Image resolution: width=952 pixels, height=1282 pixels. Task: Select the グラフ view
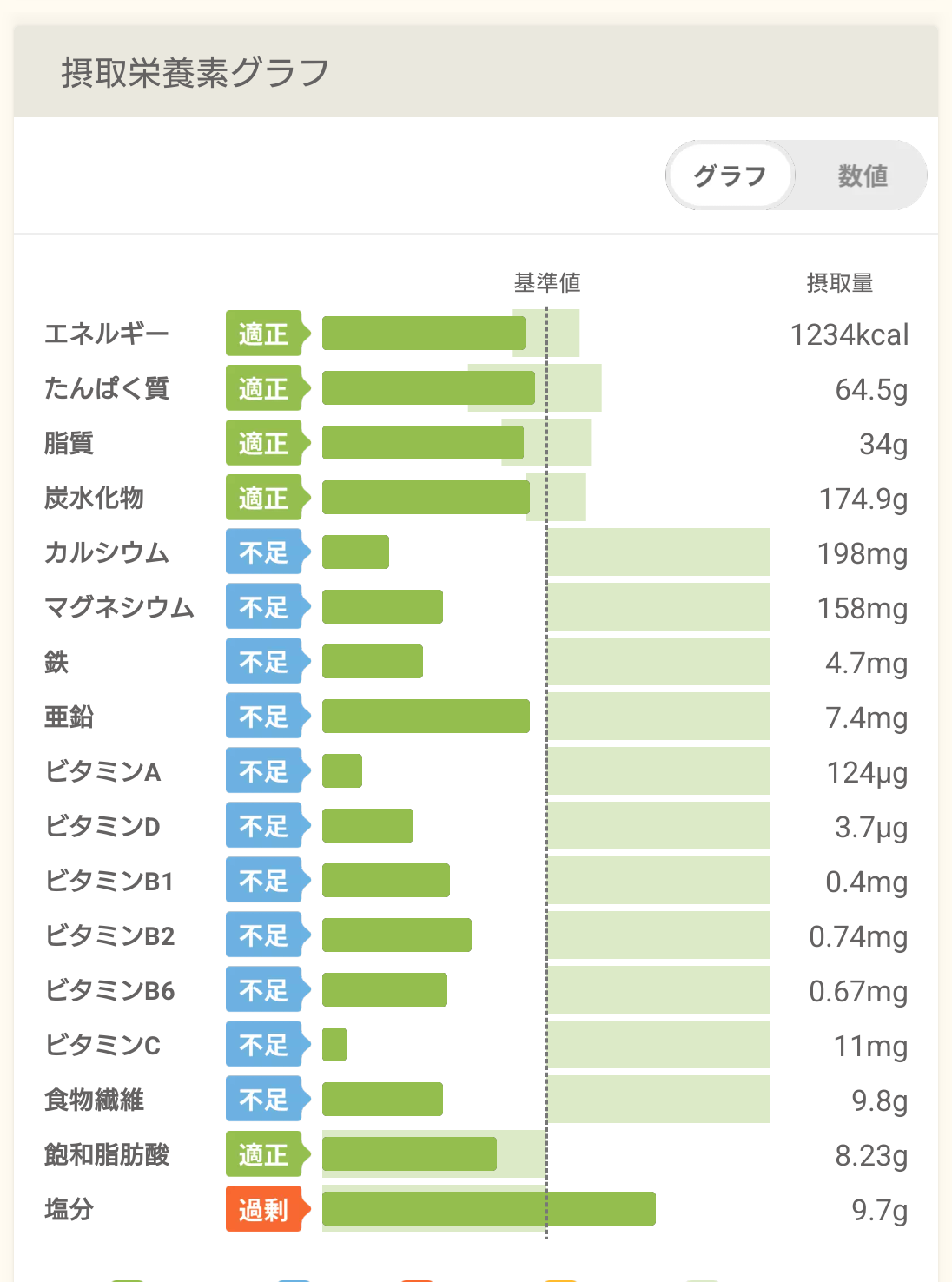tap(731, 176)
